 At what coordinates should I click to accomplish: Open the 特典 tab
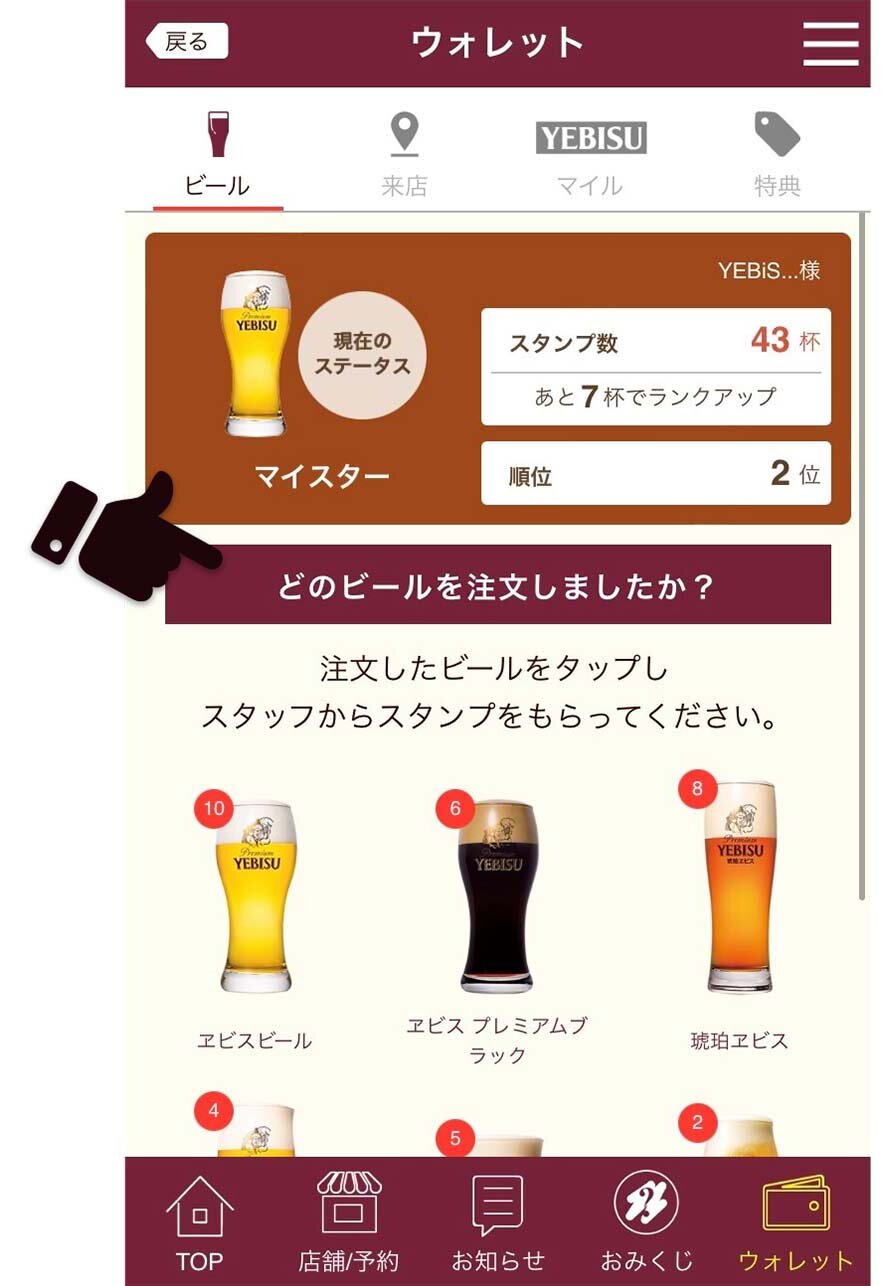pos(777,155)
